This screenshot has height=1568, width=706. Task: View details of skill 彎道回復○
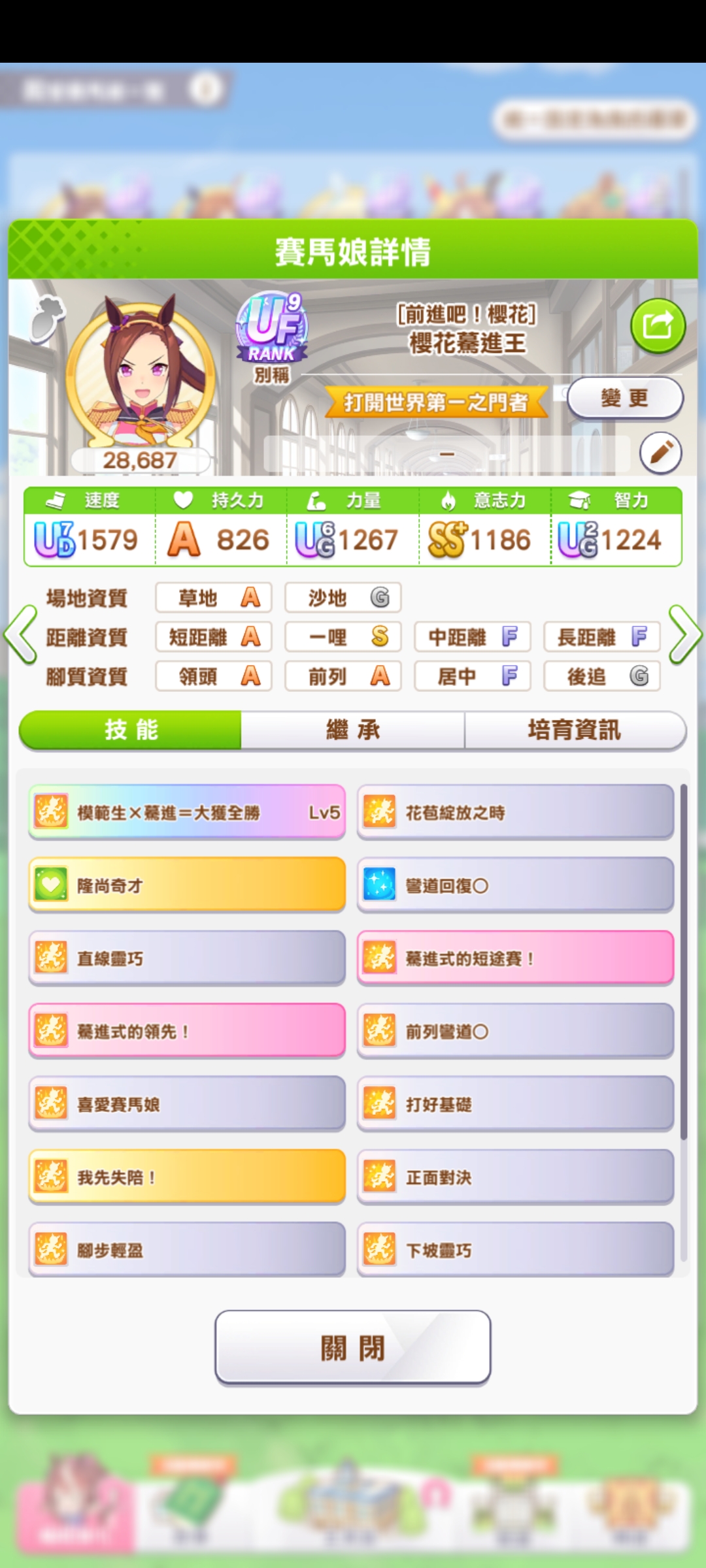pyautogui.click(x=515, y=885)
